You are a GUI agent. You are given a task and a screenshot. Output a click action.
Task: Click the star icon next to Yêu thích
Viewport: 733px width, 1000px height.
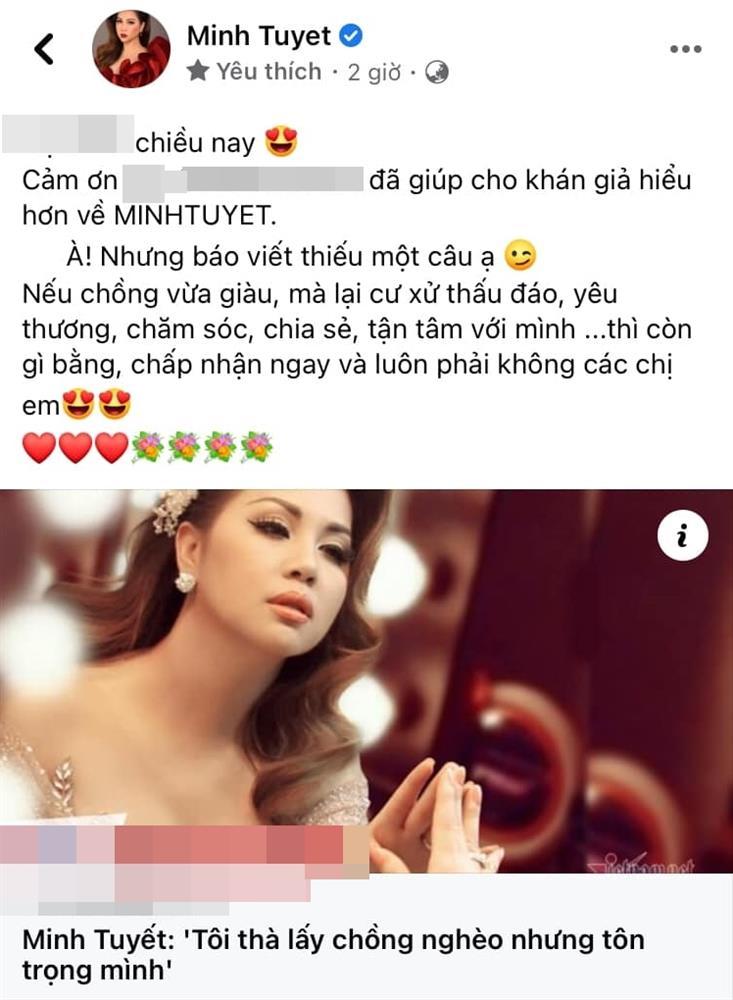pos(197,70)
